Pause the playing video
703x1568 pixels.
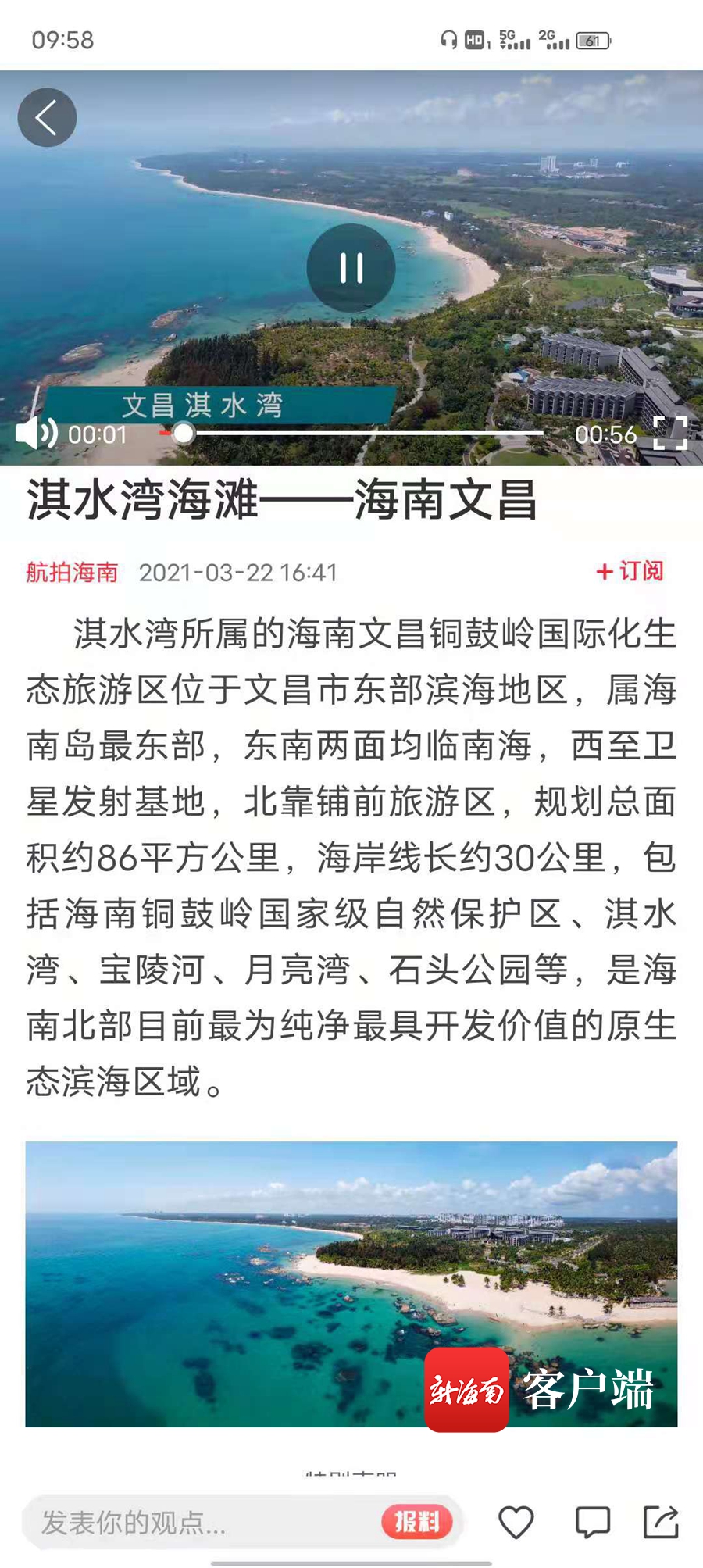pyautogui.click(x=351, y=267)
